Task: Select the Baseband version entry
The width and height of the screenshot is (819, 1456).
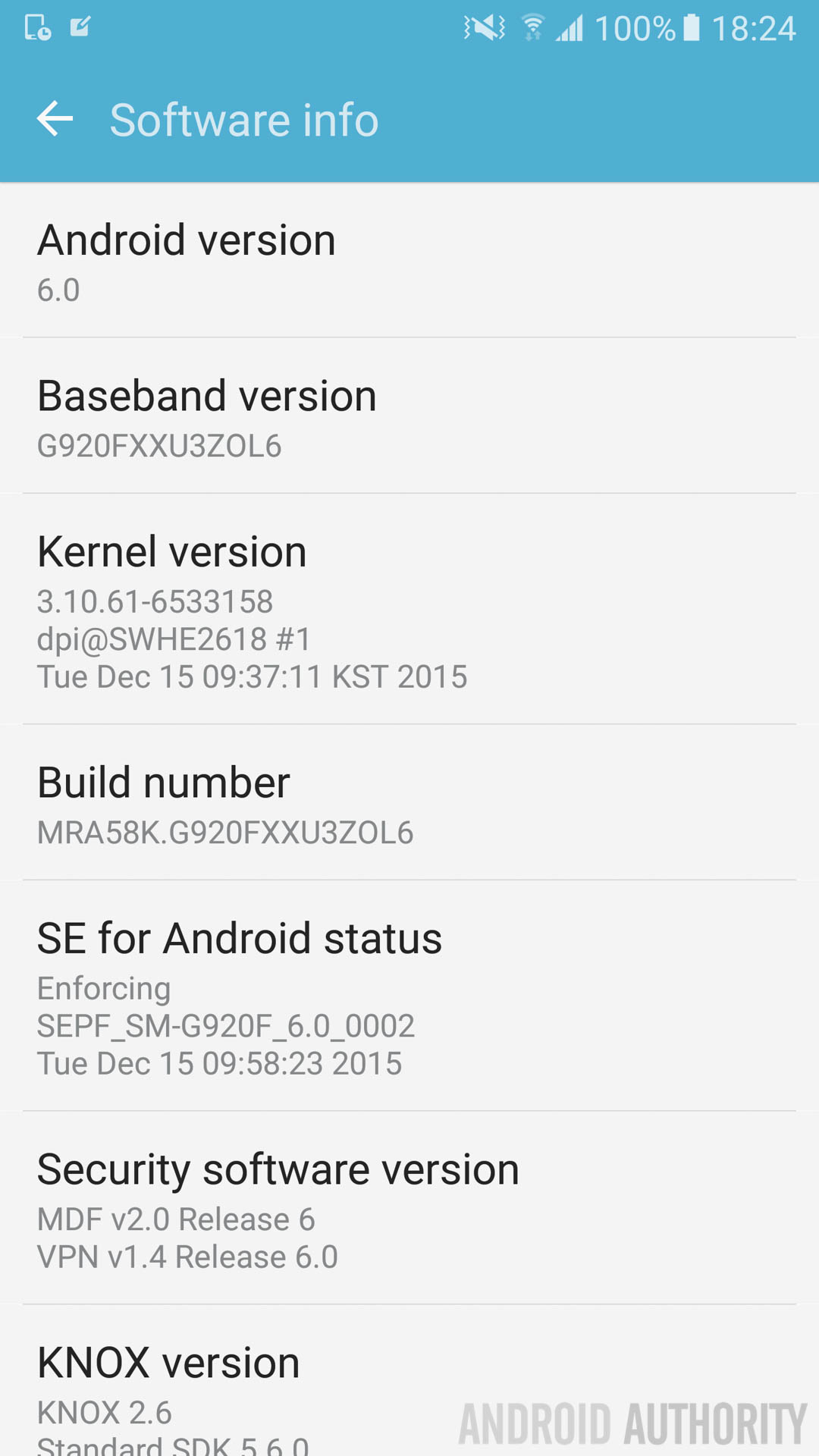Action: pos(409,416)
